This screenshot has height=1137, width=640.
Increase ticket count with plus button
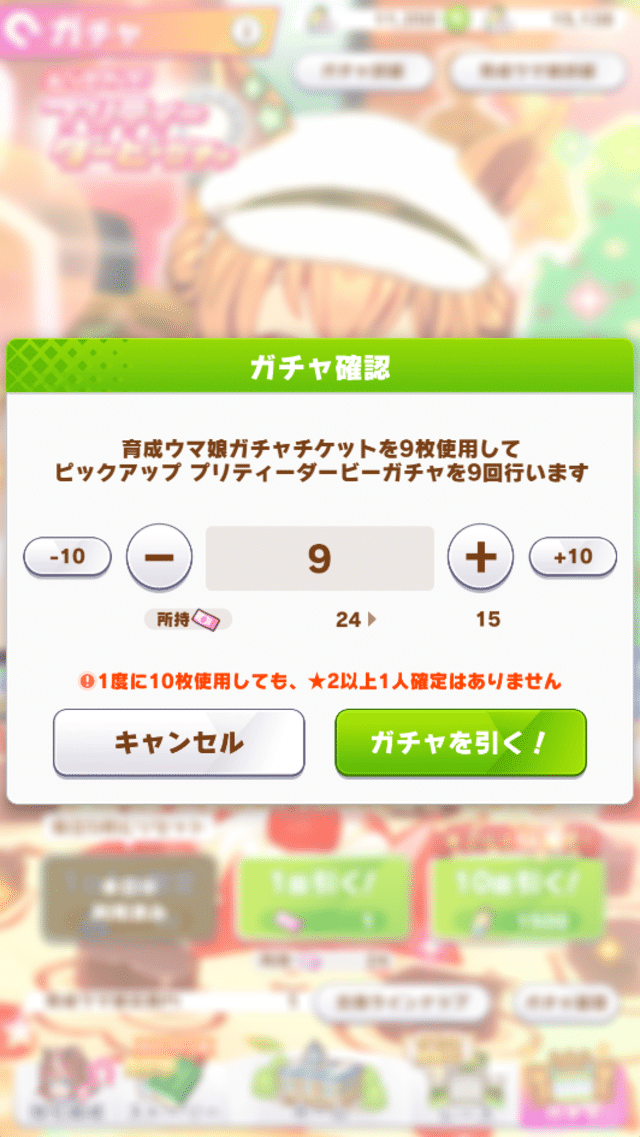481,557
